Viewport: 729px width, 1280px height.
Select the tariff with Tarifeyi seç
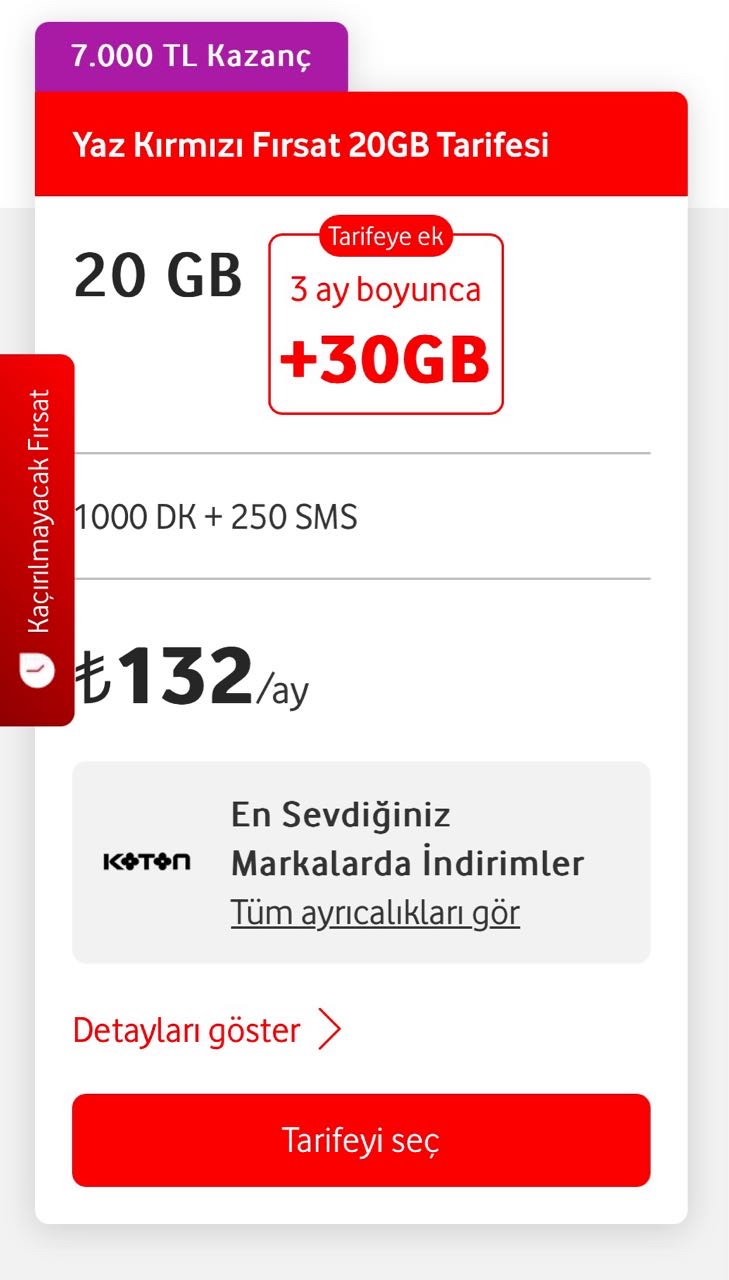[361, 1140]
